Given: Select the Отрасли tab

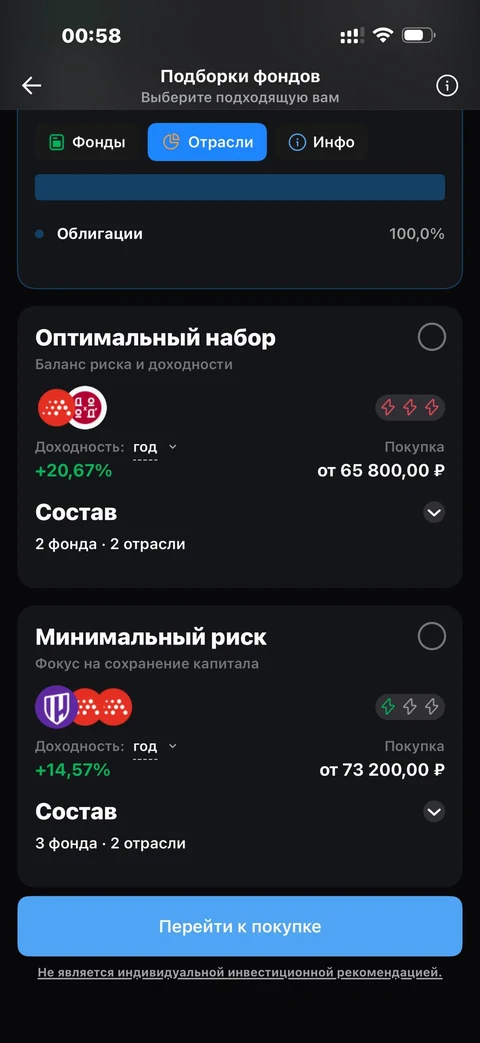Looking at the screenshot, I should pyautogui.click(x=207, y=142).
